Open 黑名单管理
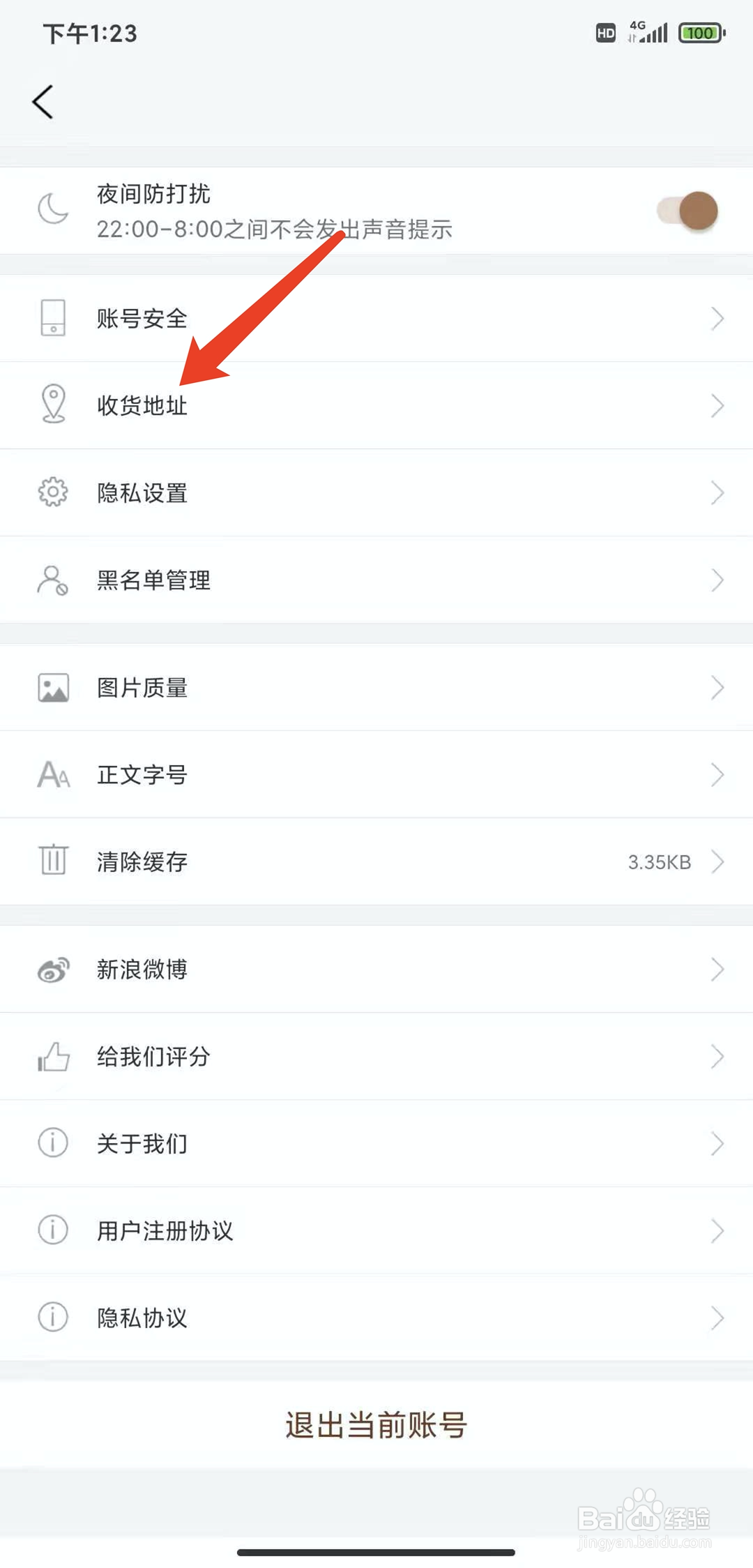Screen dimensions: 753x1568 point(376,580)
